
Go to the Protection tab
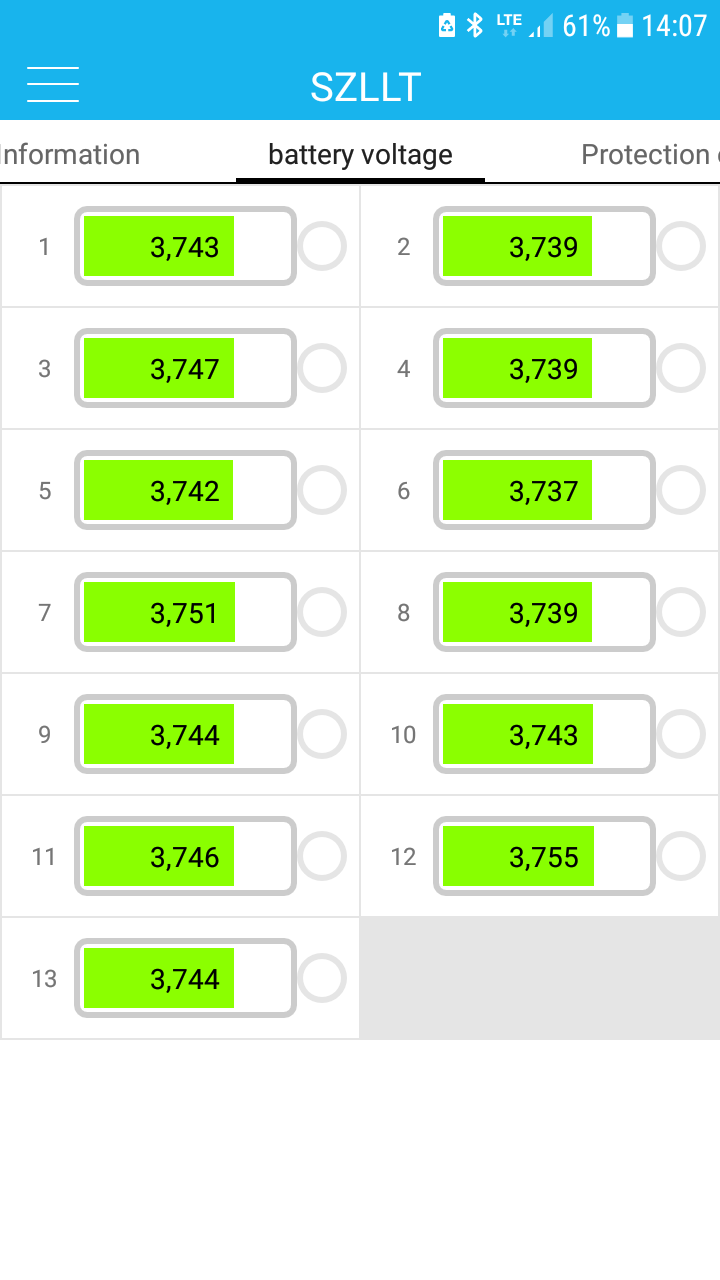click(650, 154)
